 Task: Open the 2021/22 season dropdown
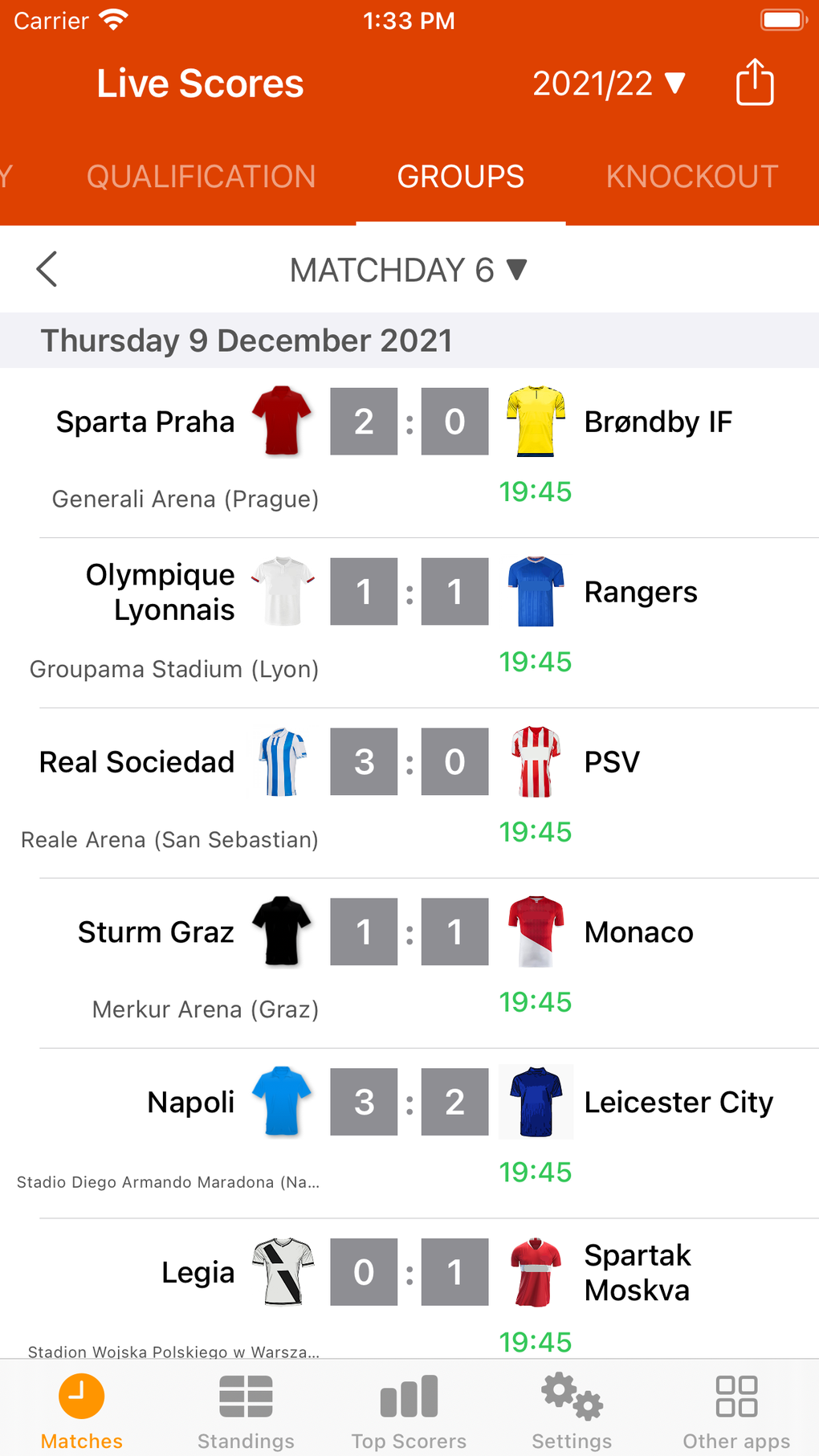609,84
